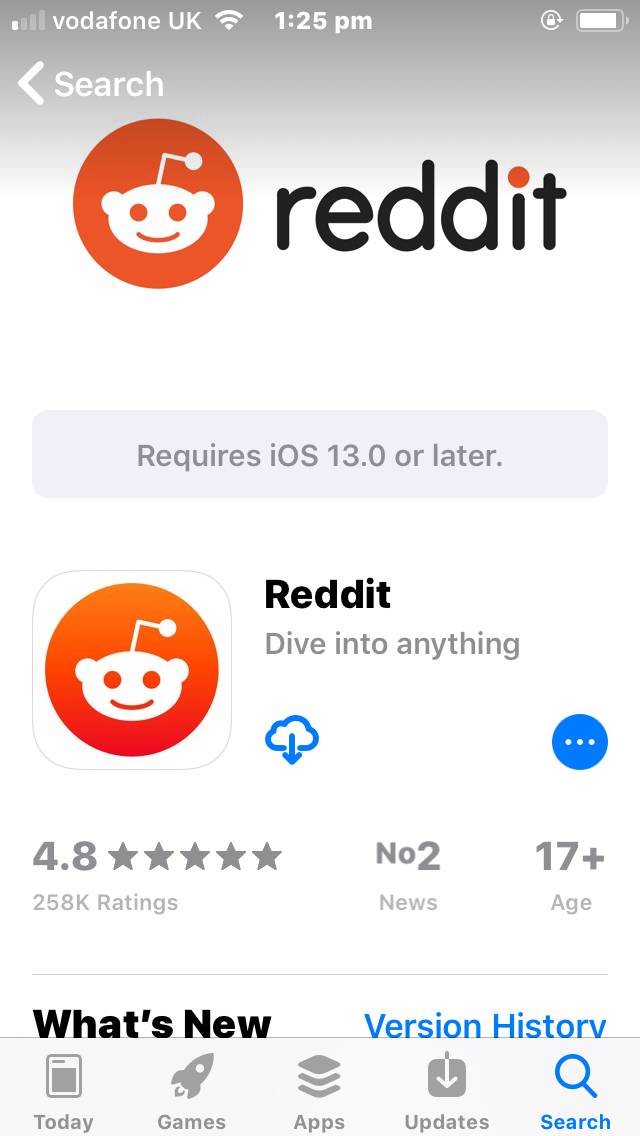Open the blue more options button
The width and height of the screenshot is (640, 1136).
(579, 742)
